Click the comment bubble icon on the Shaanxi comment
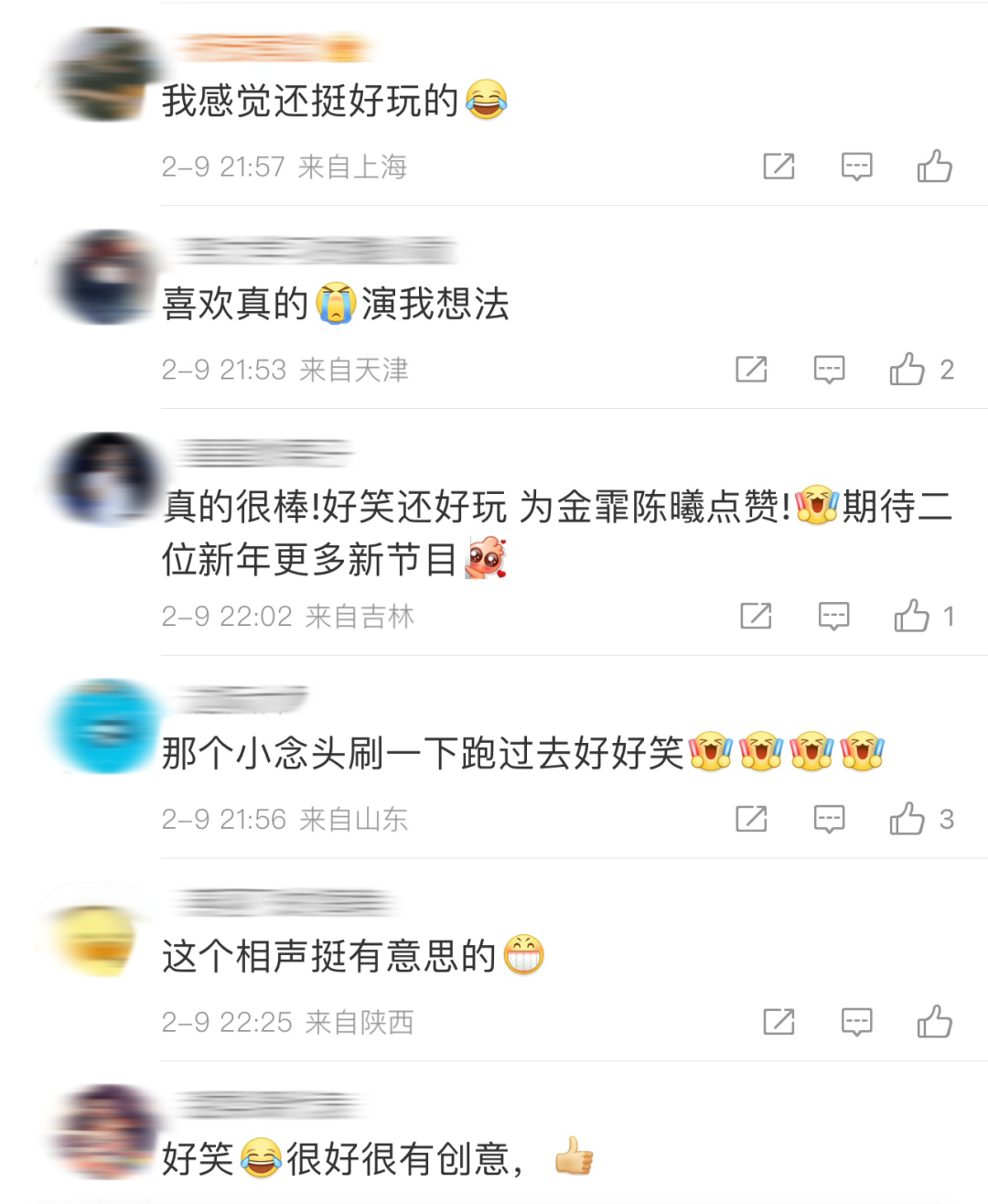The image size is (988, 1204). coord(854,1023)
